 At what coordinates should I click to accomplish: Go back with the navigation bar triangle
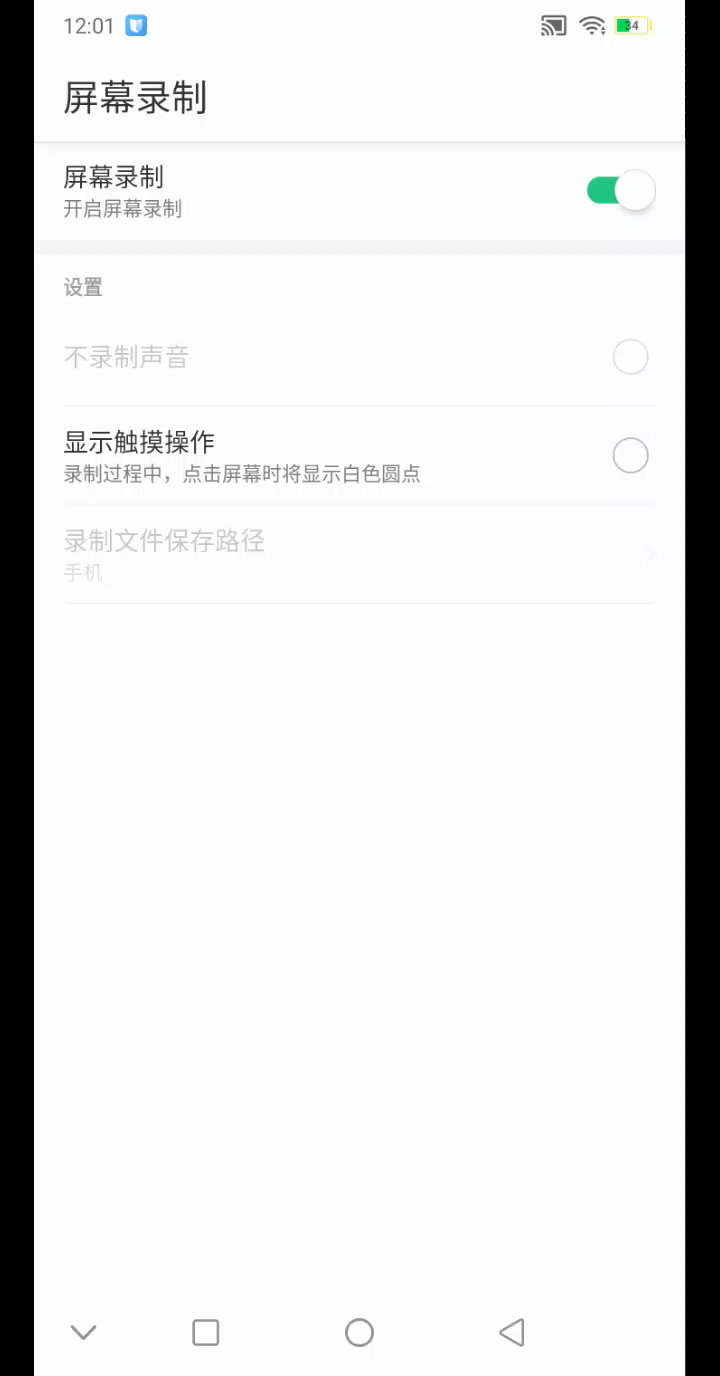coord(511,1332)
